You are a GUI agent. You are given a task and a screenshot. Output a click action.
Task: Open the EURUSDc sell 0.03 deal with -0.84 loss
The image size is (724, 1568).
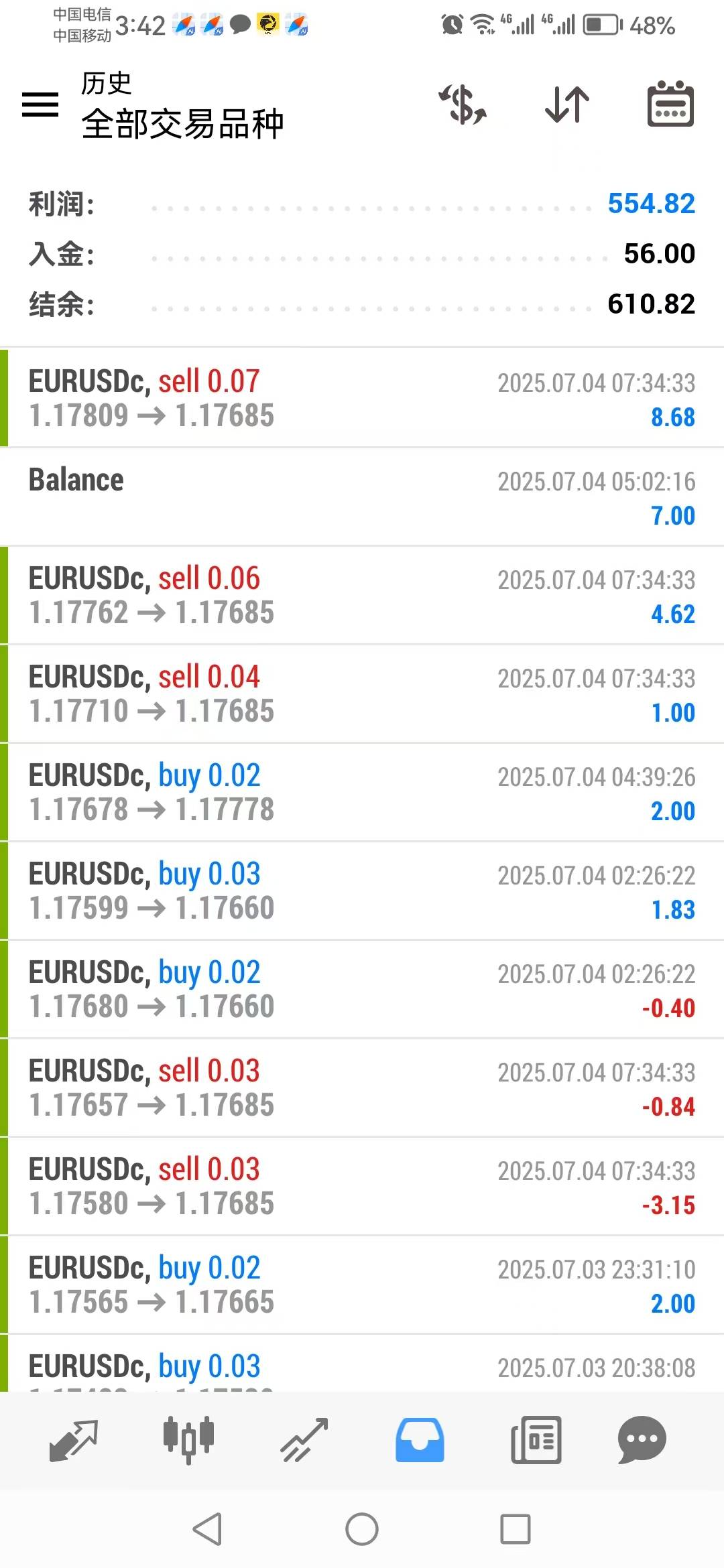point(362,1088)
